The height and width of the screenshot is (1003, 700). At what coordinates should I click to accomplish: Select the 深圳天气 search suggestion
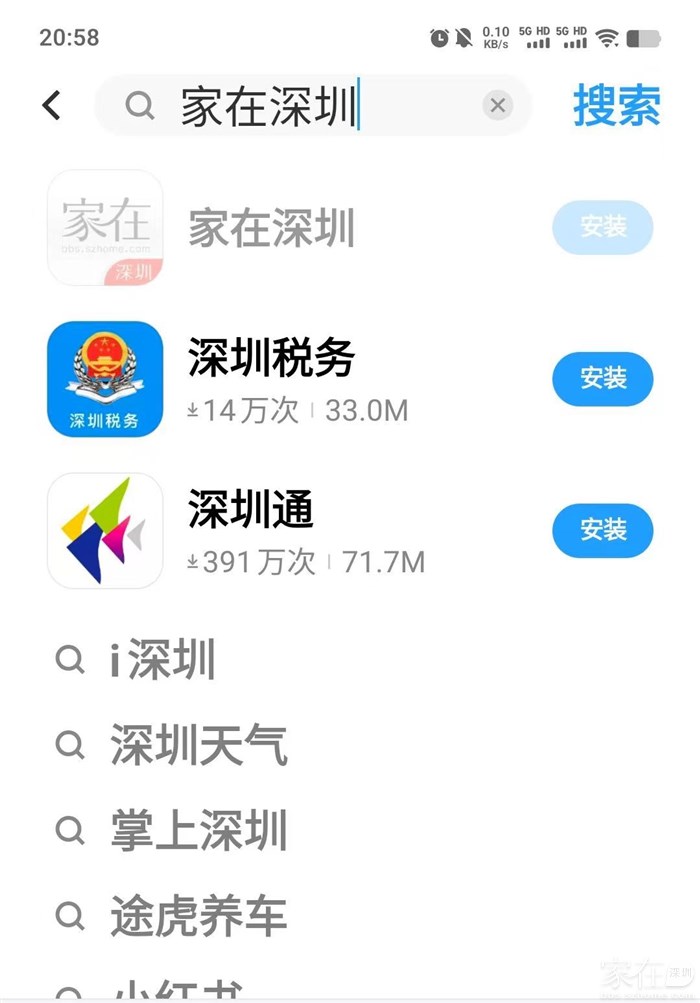(198, 746)
